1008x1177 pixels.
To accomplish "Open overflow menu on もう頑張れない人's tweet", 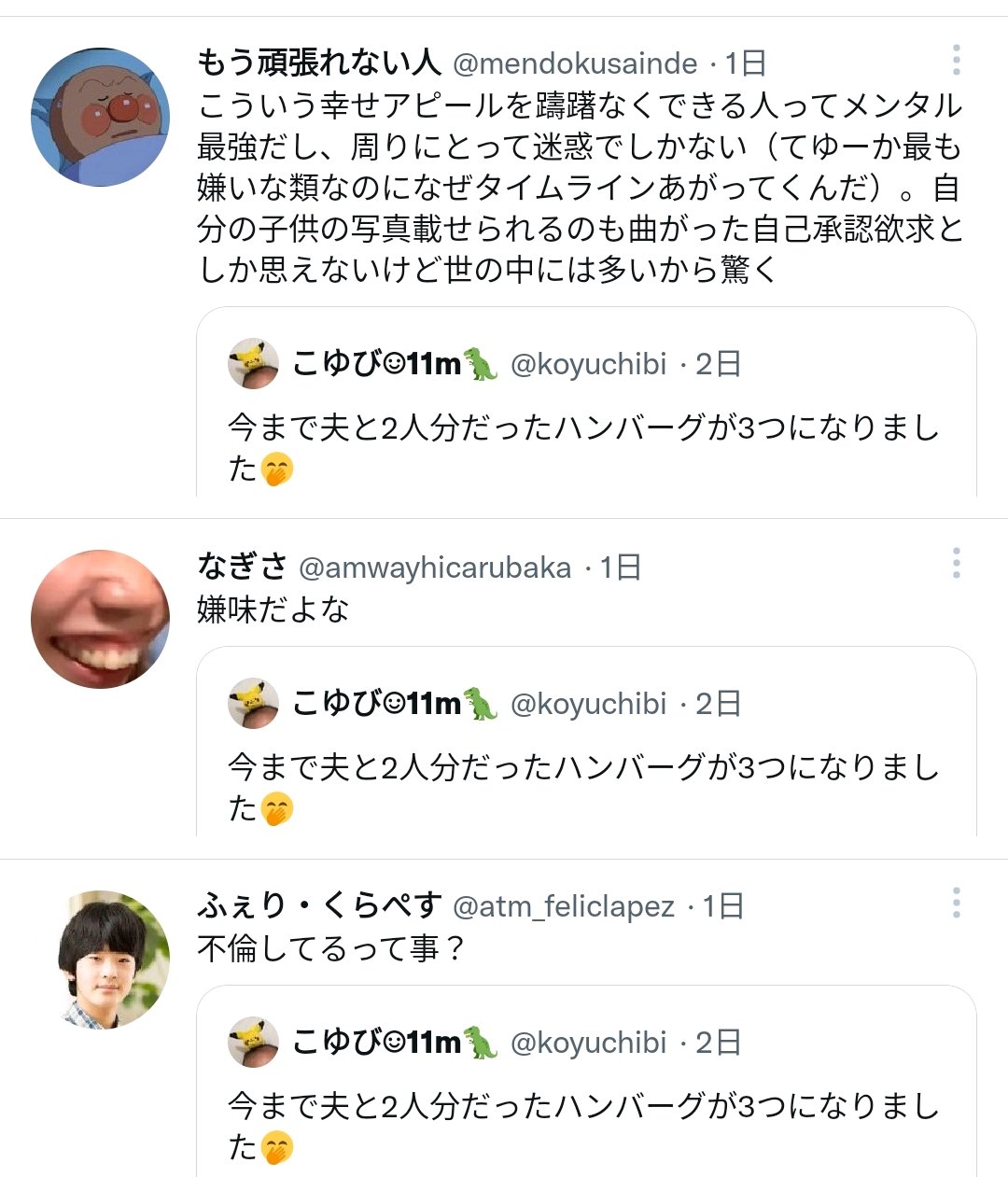I will (956, 60).
